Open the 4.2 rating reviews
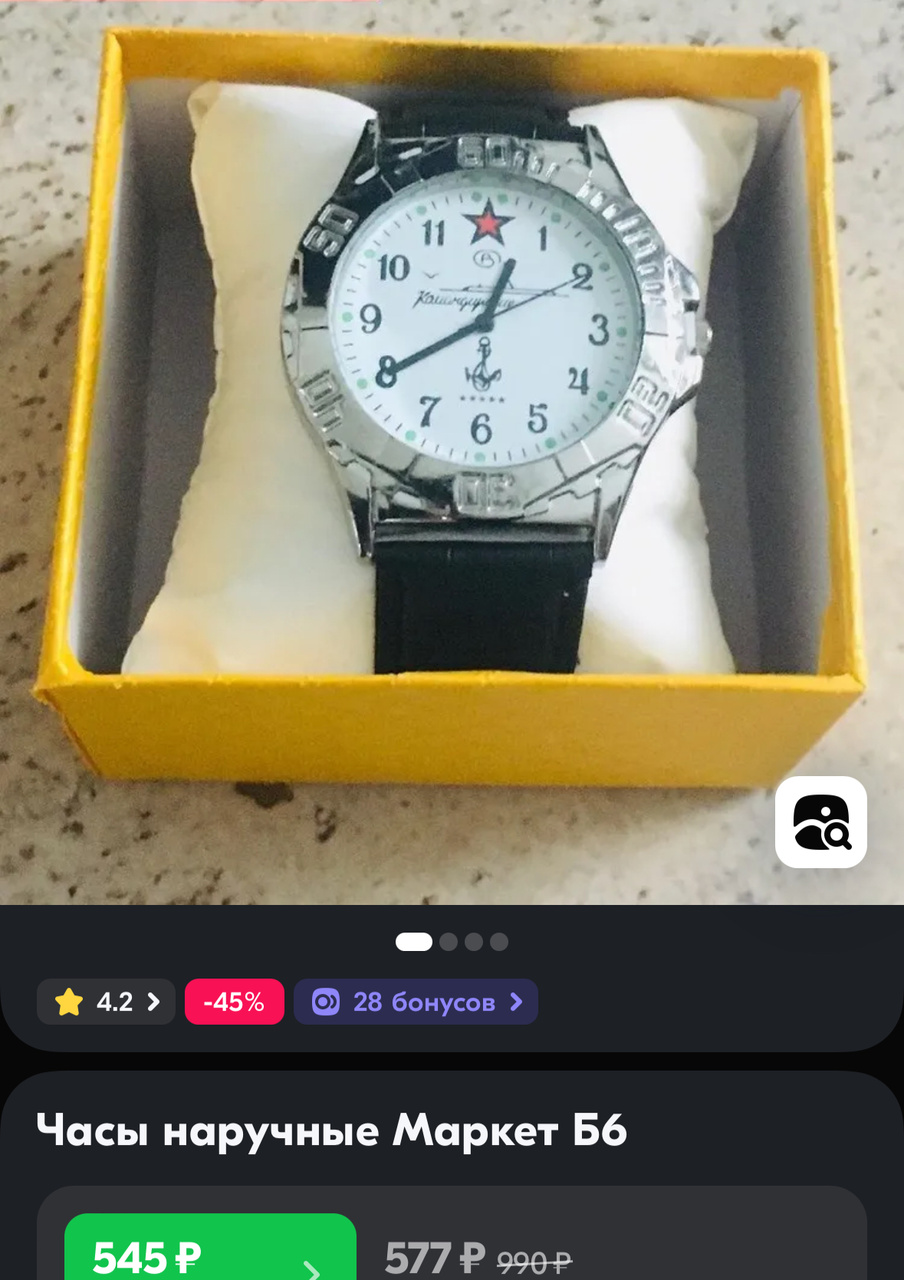904x1280 pixels. tap(106, 1002)
